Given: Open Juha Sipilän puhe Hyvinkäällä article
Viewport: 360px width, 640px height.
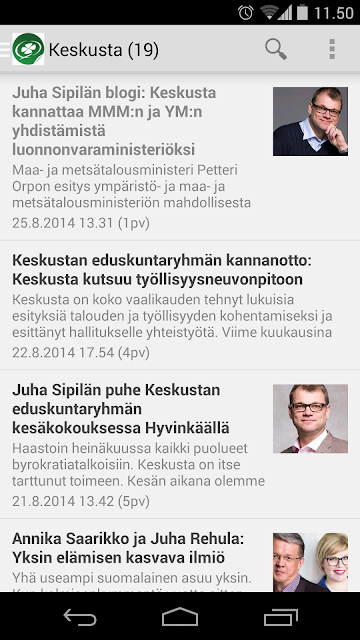Looking at the screenshot, I should (x=180, y=444).
